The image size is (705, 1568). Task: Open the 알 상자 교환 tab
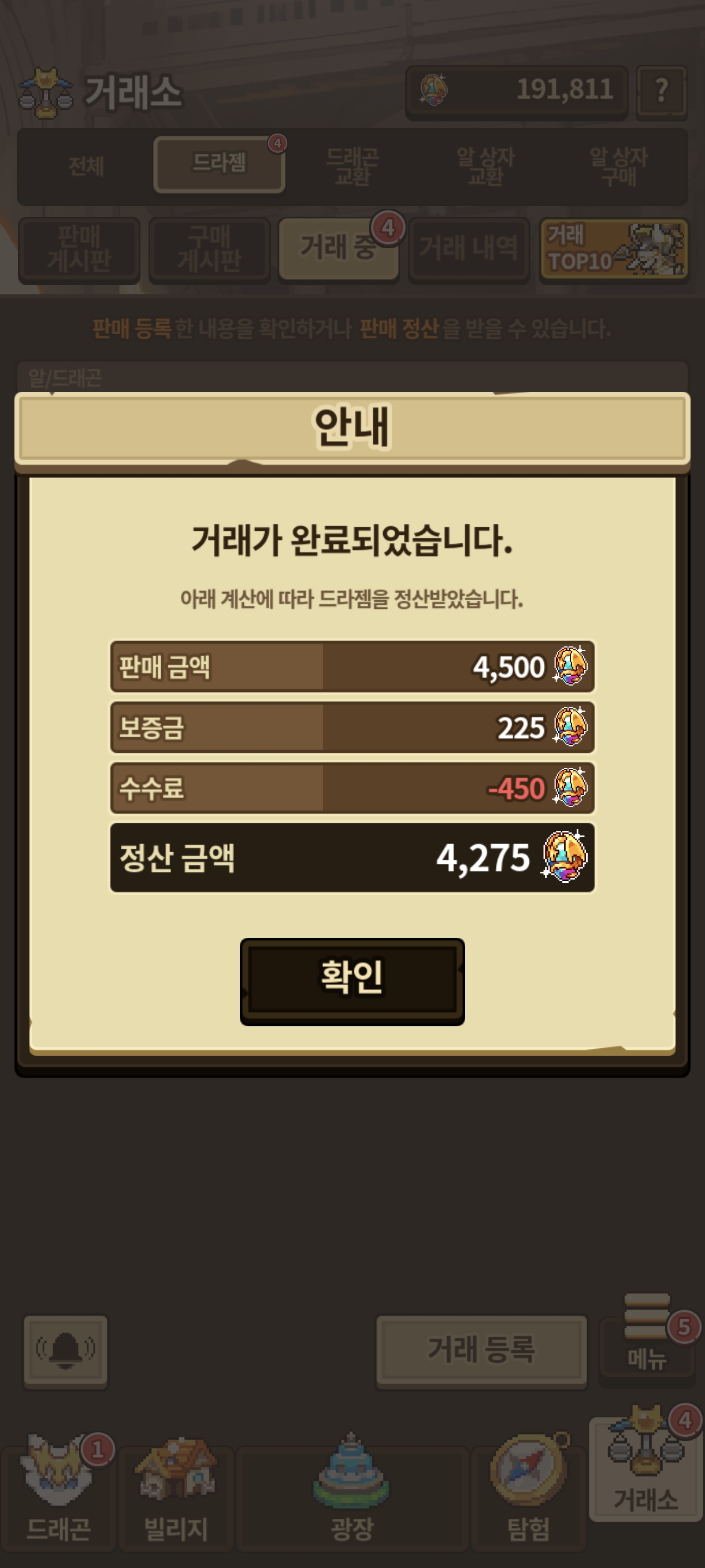(485, 165)
